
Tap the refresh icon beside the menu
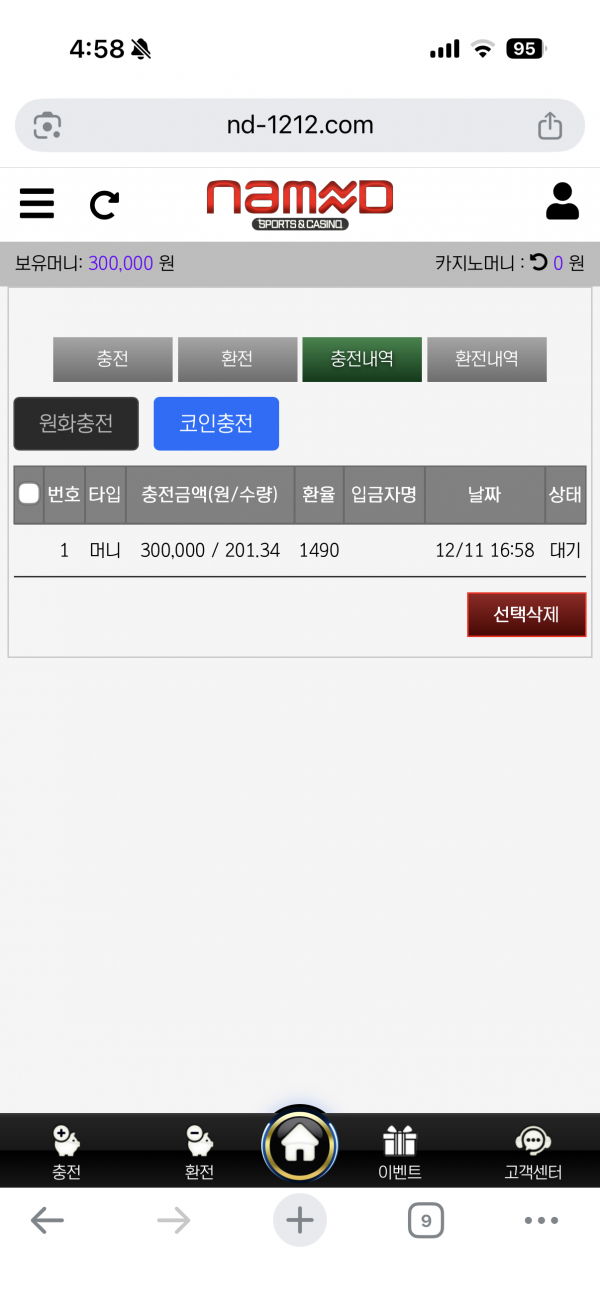tap(104, 205)
